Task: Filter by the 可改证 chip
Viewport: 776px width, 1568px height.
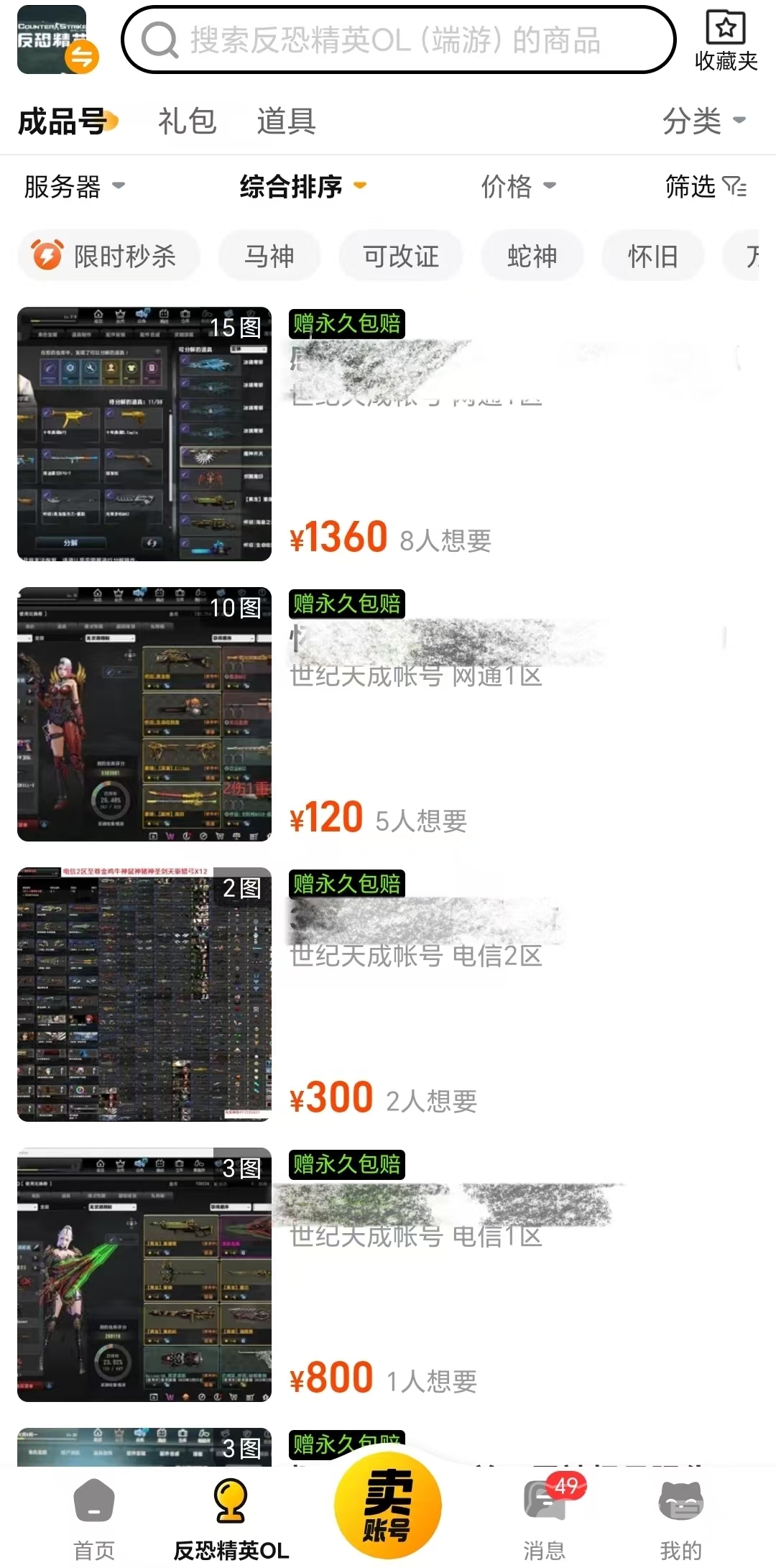Action: tap(401, 256)
